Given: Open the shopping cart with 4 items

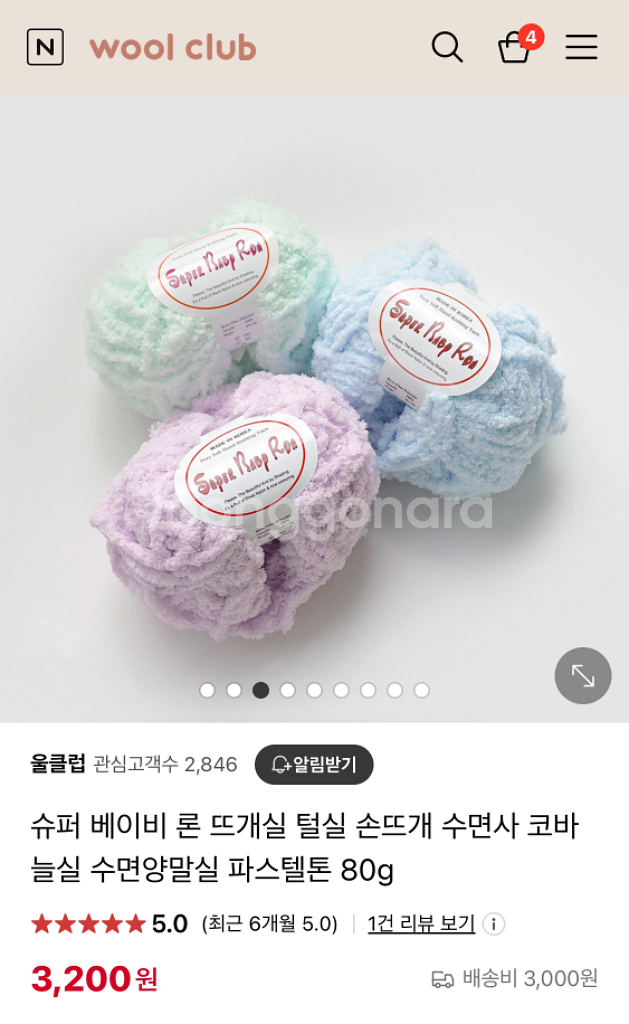Looking at the screenshot, I should (x=515, y=47).
